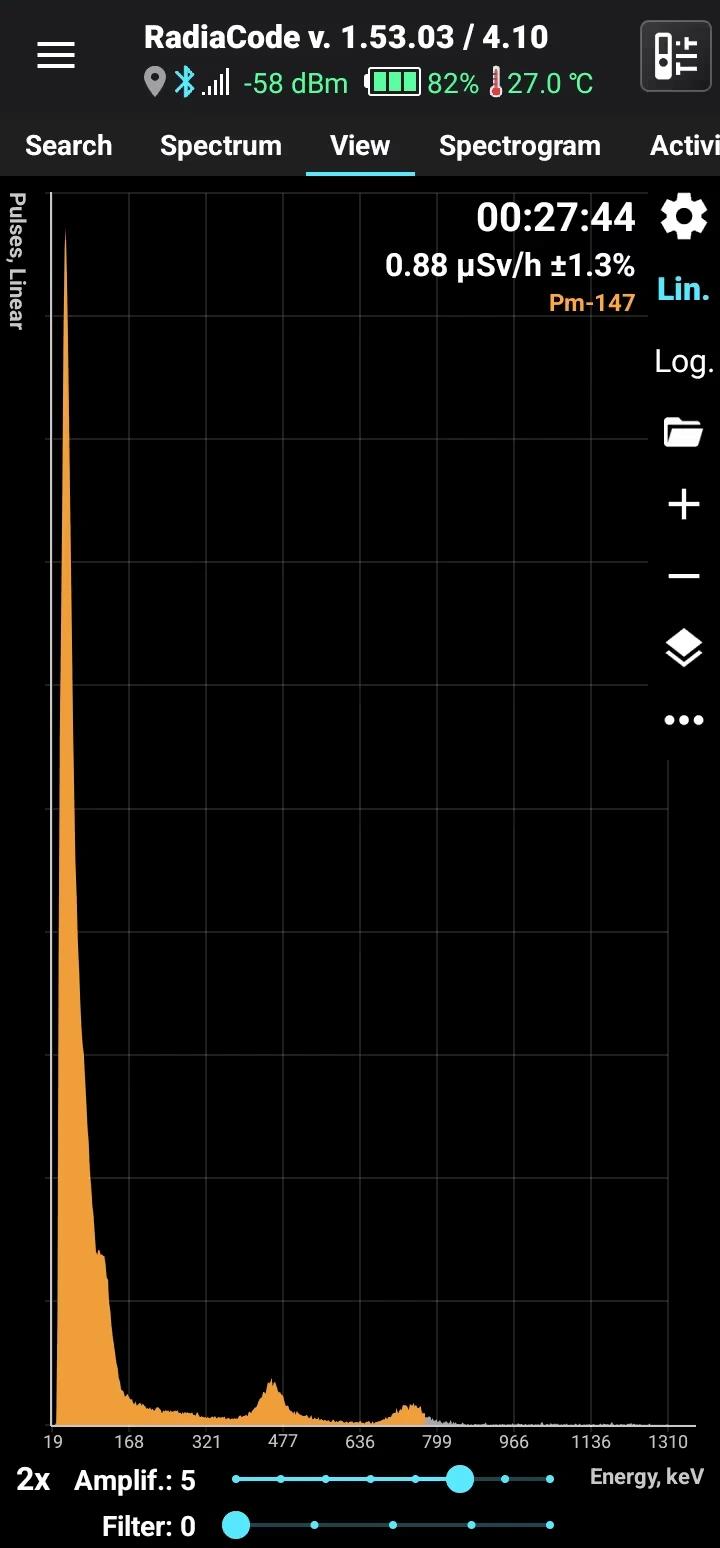Open the Spectrogram tab
The width and height of the screenshot is (720, 1548).
(520, 146)
